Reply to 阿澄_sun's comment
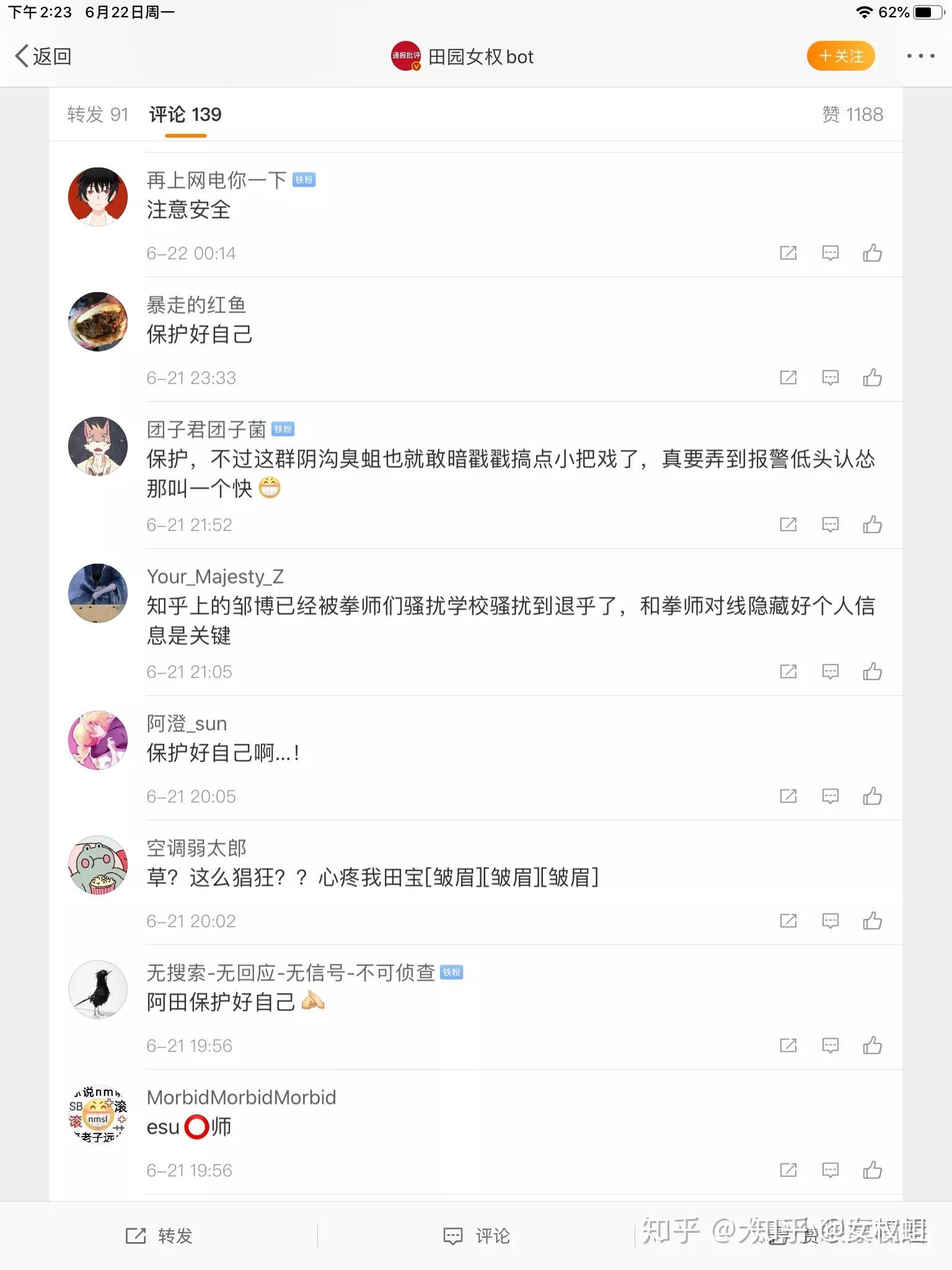The image size is (952, 1270). (x=830, y=796)
